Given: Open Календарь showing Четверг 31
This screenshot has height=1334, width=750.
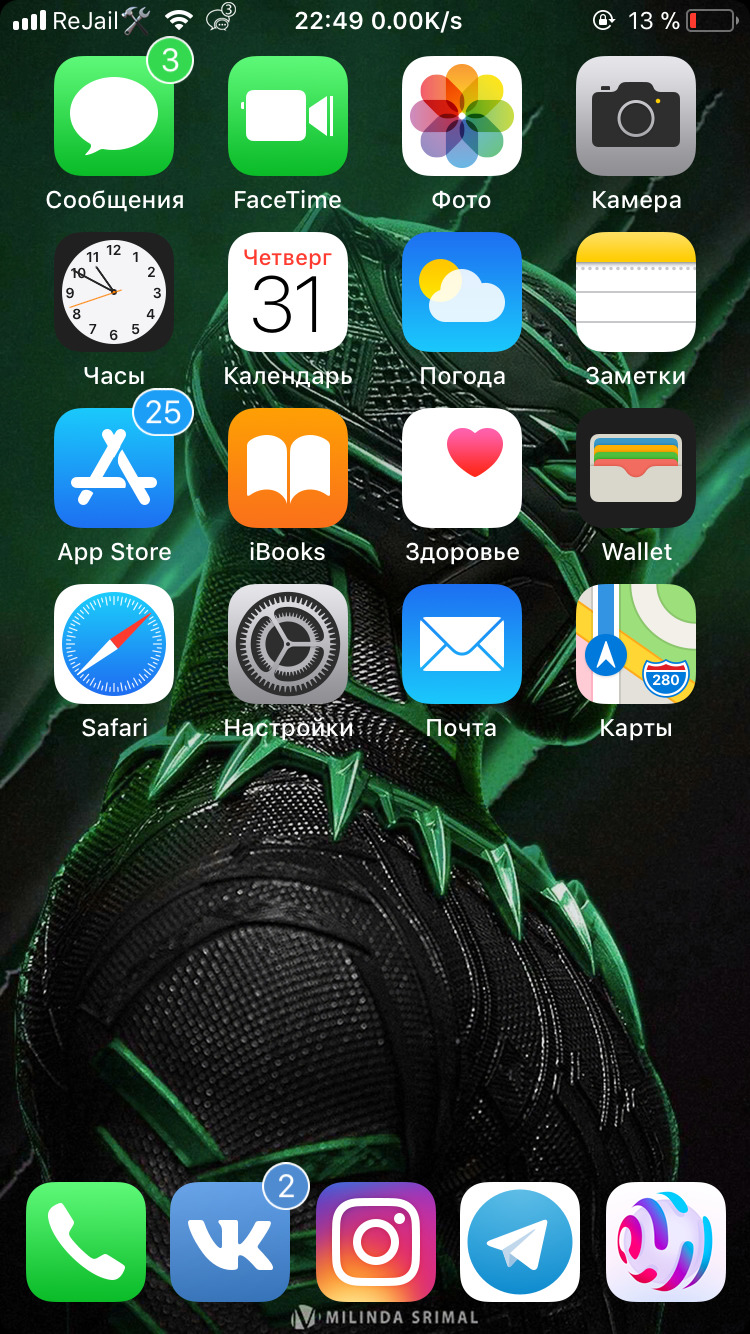Looking at the screenshot, I should 288,292.
